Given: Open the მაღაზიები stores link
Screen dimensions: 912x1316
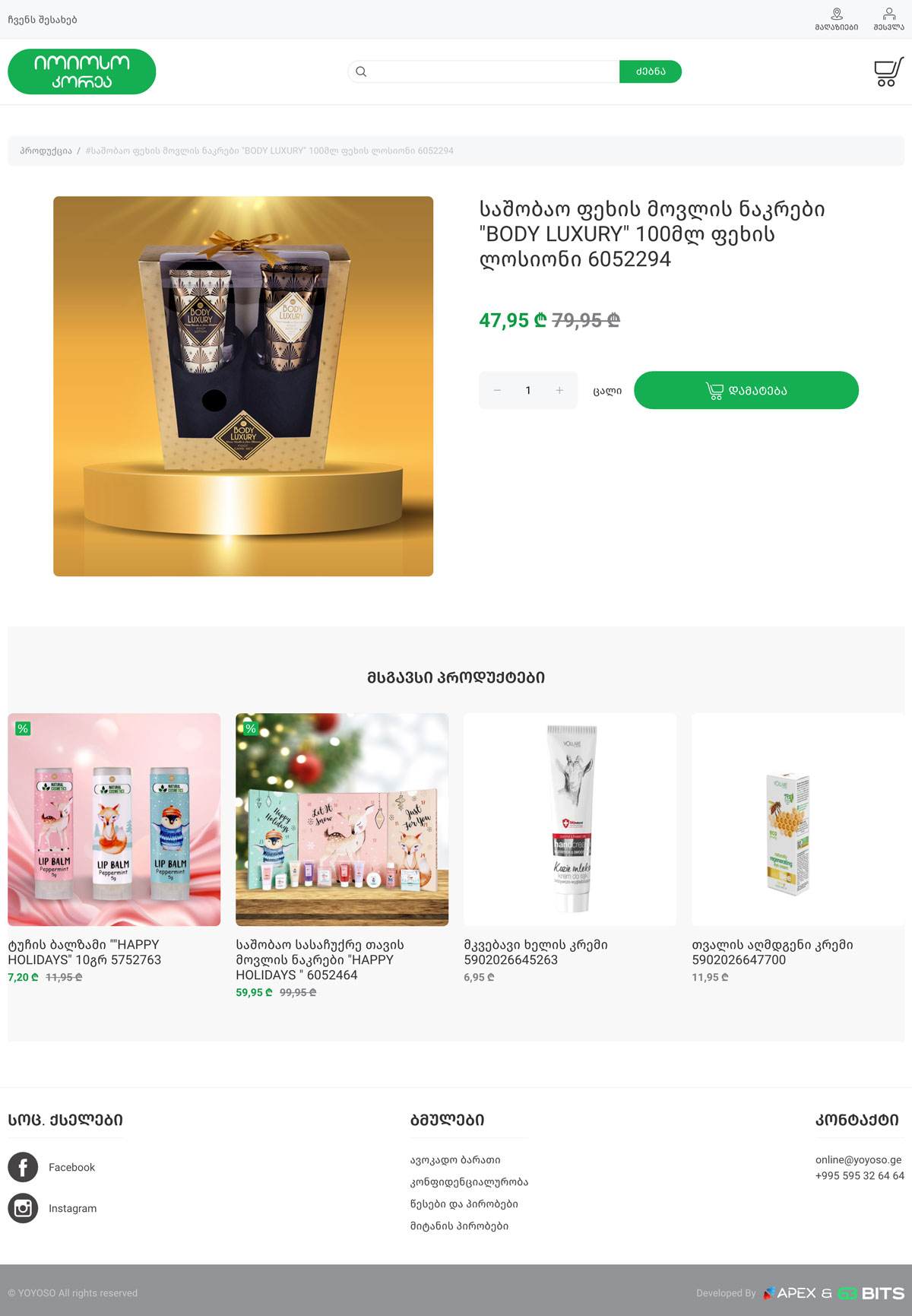Looking at the screenshot, I should (x=836, y=19).
